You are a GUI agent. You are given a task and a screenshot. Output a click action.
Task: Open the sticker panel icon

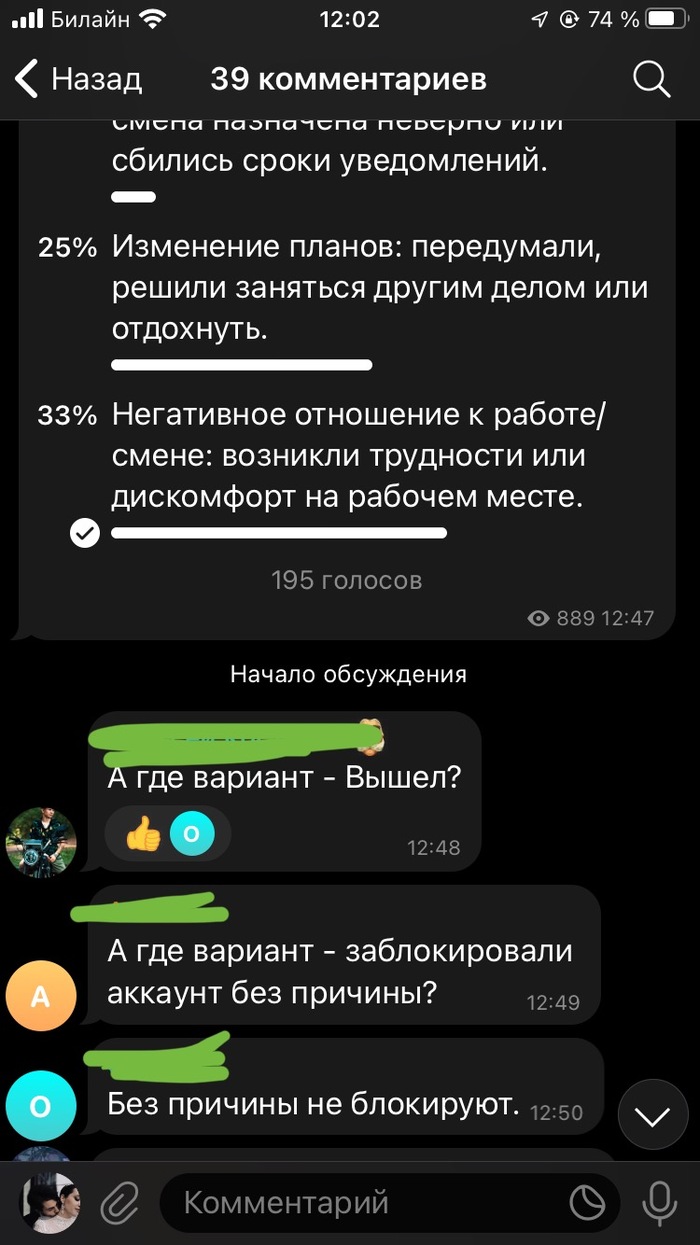point(587,1203)
